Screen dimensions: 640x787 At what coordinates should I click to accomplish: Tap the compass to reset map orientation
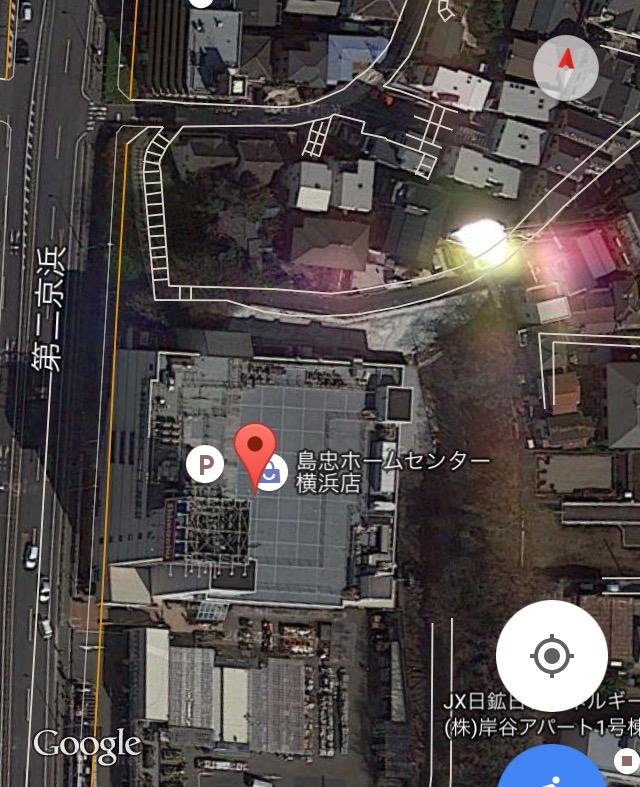pyautogui.click(x=566, y=68)
